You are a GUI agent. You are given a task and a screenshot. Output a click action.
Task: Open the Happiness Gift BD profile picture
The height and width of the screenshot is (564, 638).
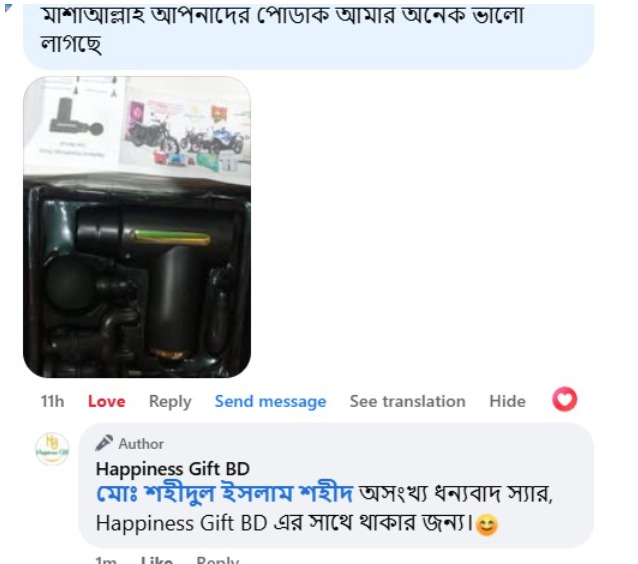coord(52,450)
